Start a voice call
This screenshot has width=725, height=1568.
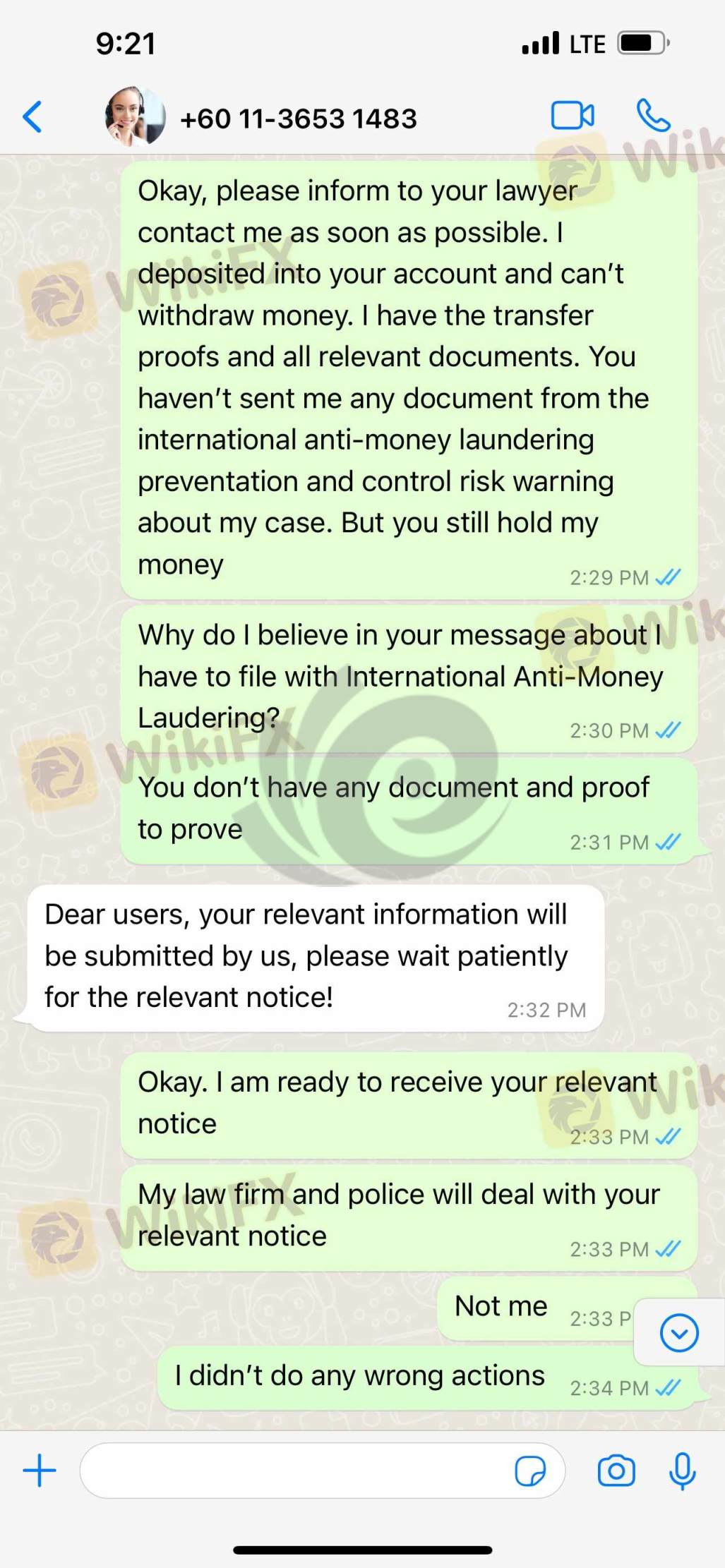point(653,116)
